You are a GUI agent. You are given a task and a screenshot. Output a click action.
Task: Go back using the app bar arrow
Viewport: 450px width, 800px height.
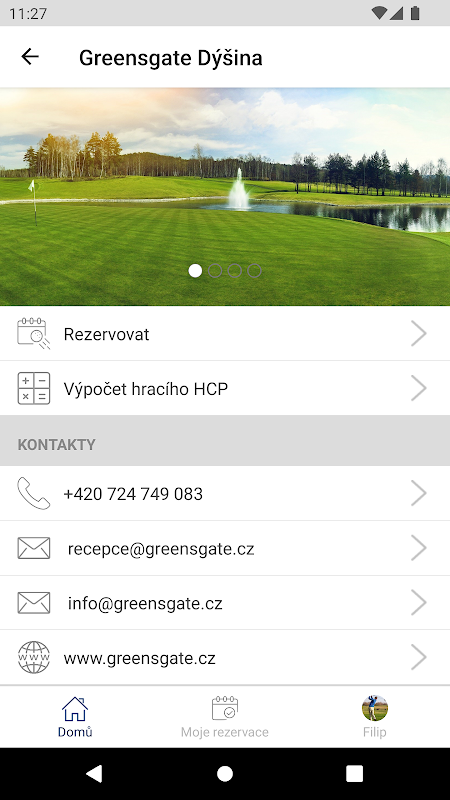tap(30, 57)
